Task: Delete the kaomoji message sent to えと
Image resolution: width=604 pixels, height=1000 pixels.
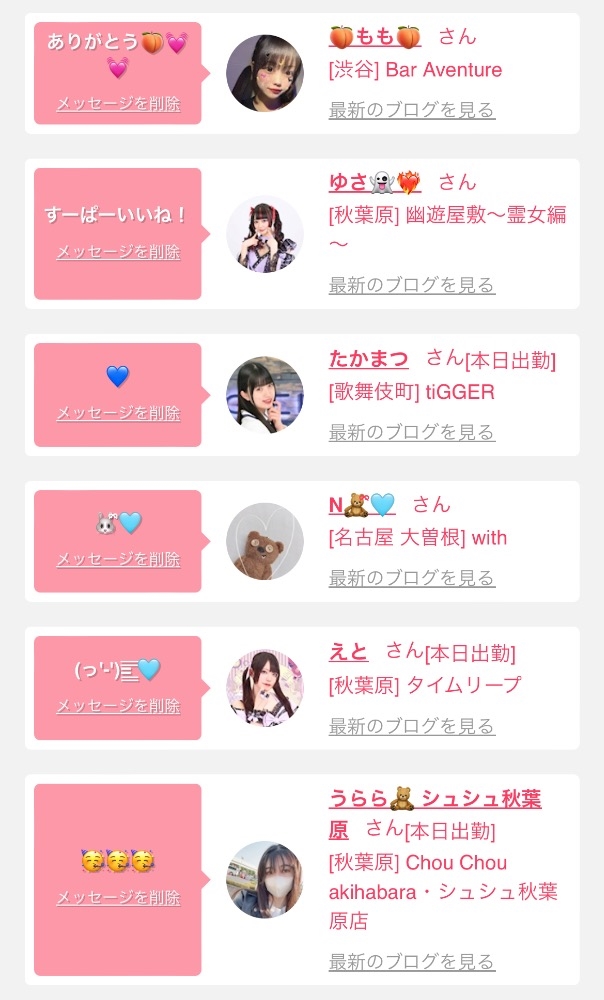Action: pos(119,706)
